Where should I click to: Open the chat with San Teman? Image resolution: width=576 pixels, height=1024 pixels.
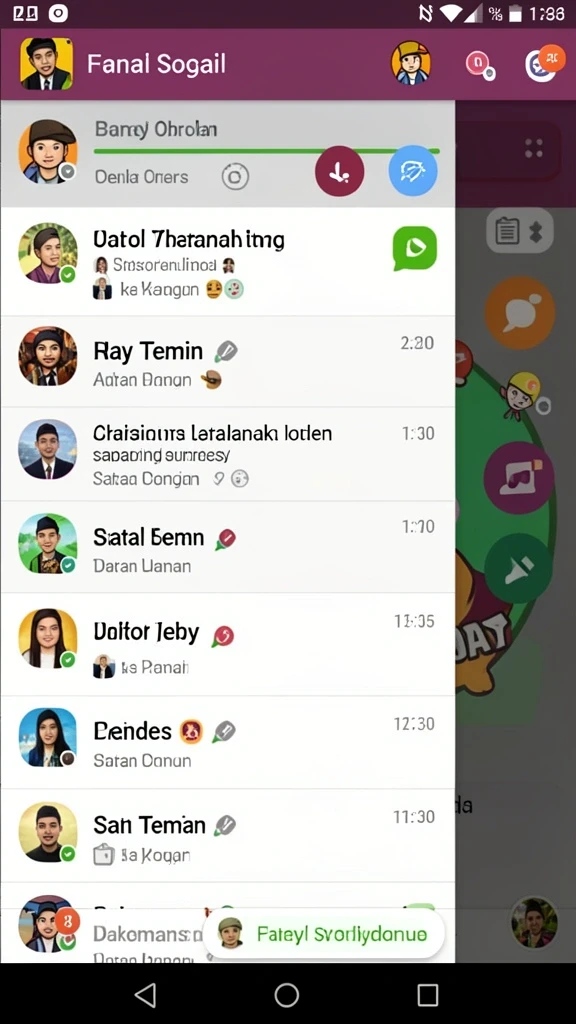pos(227,836)
